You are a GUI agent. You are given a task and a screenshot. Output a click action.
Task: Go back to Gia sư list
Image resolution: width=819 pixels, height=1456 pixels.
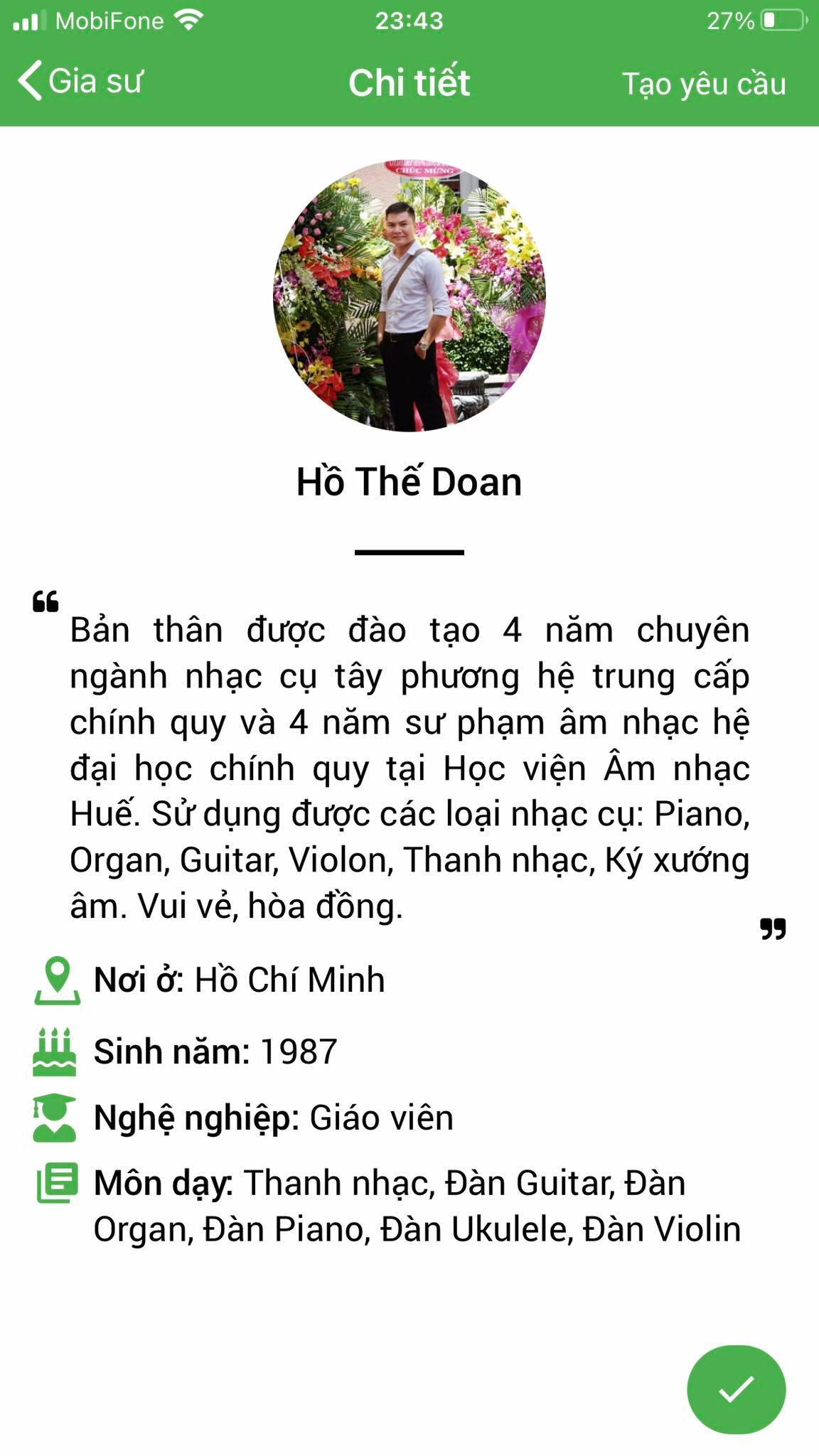[x=80, y=81]
